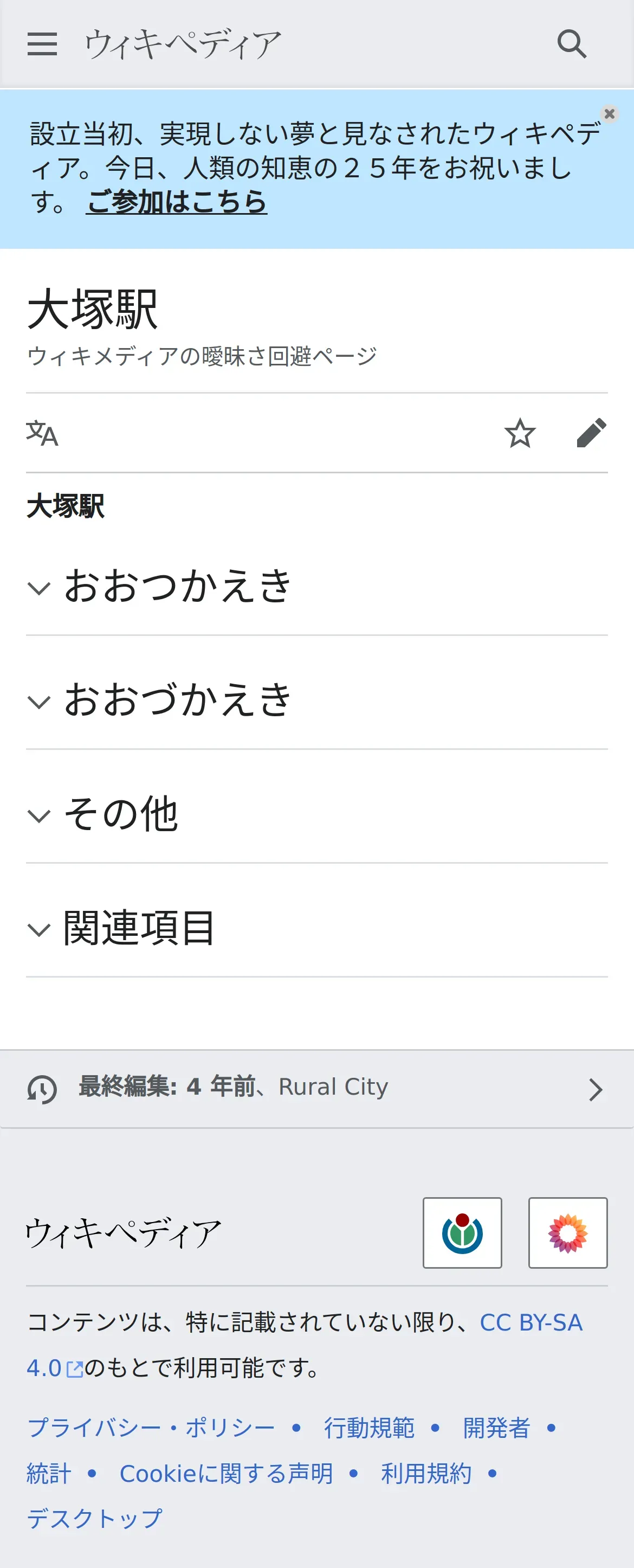Add 大塚駅 page to watchlist
The image size is (634, 1568).
point(520,433)
